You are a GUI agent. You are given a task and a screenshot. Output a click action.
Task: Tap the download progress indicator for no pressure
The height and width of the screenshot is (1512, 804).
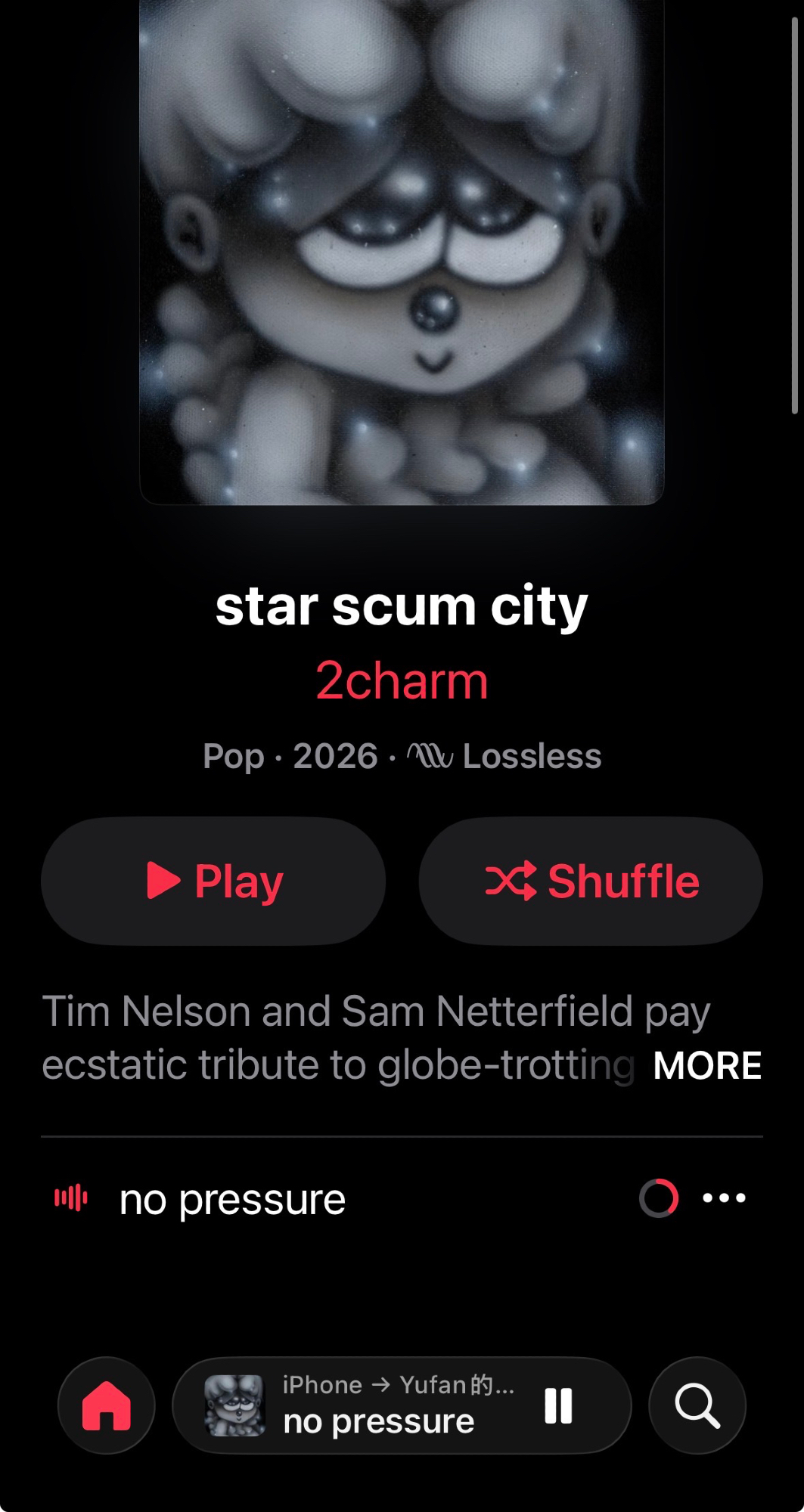658,1198
